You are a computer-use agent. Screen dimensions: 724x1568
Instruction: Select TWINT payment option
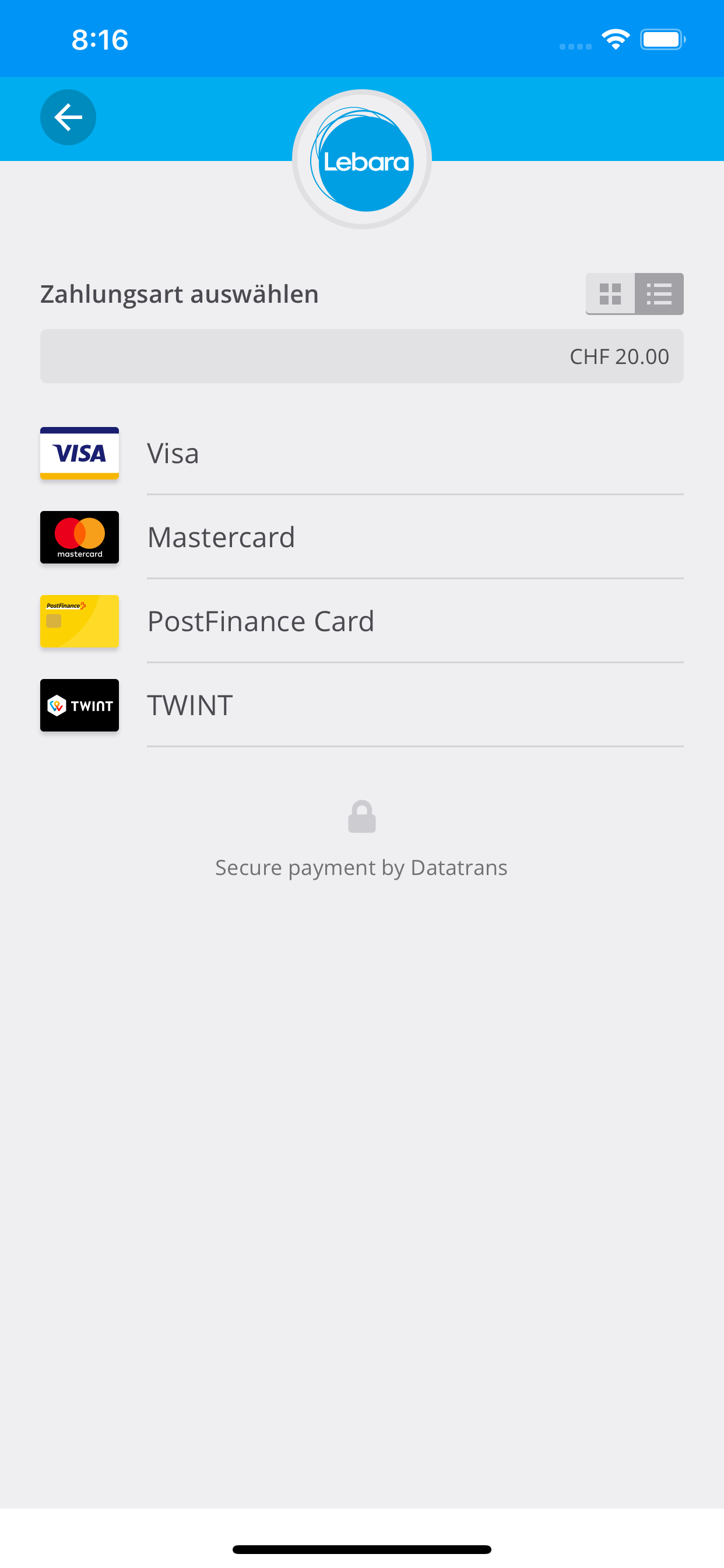[362, 705]
